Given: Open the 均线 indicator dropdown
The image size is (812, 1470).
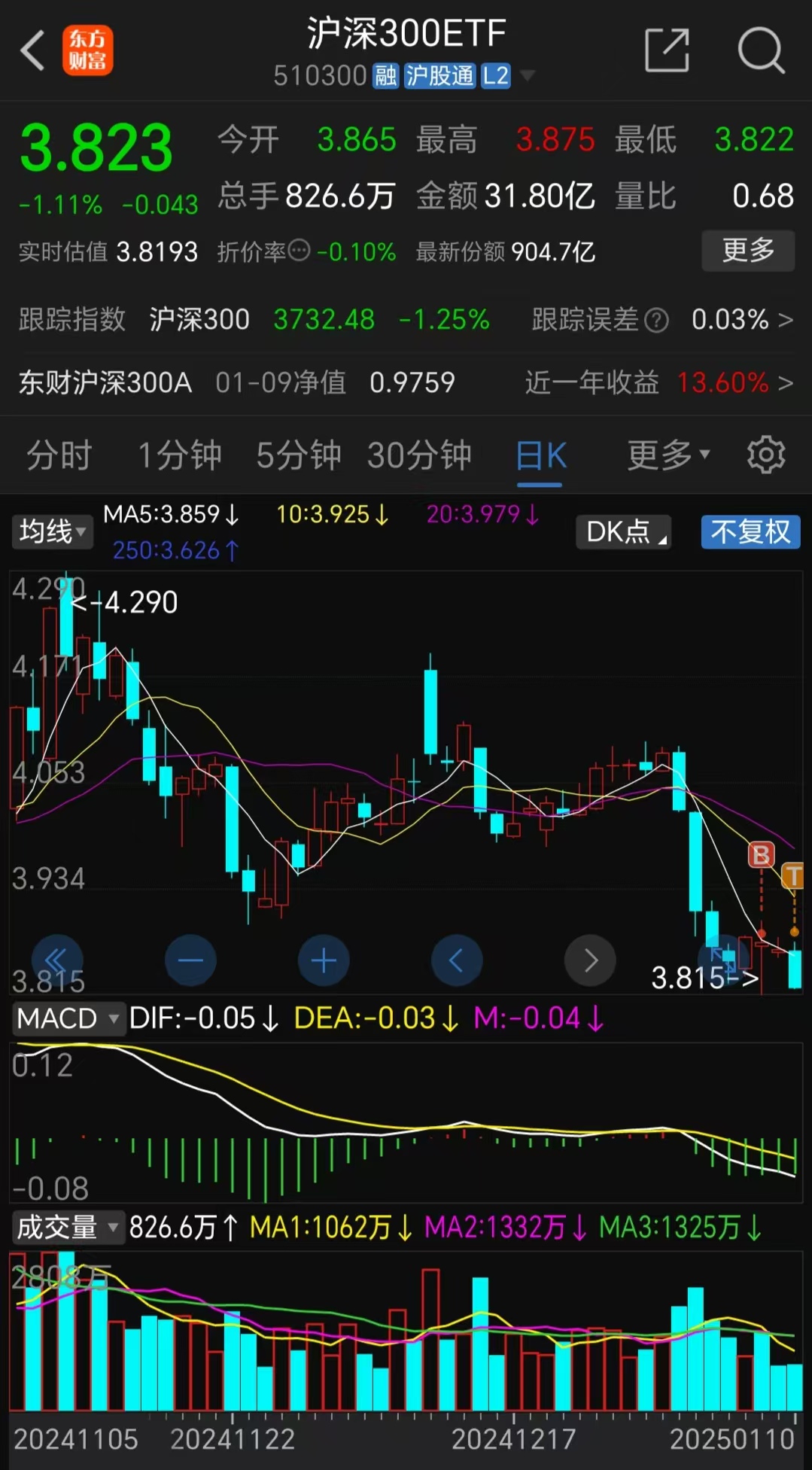Looking at the screenshot, I should pyautogui.click(x=52, y=531).
